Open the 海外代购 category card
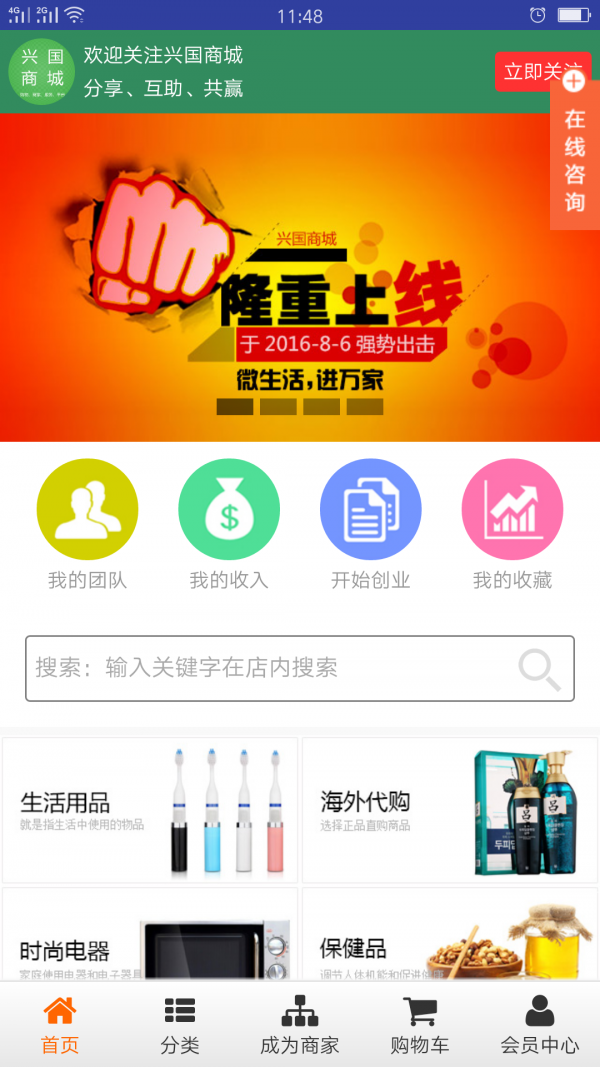Viewport: 600px width, 1067px height. click(x=450, y=810)
